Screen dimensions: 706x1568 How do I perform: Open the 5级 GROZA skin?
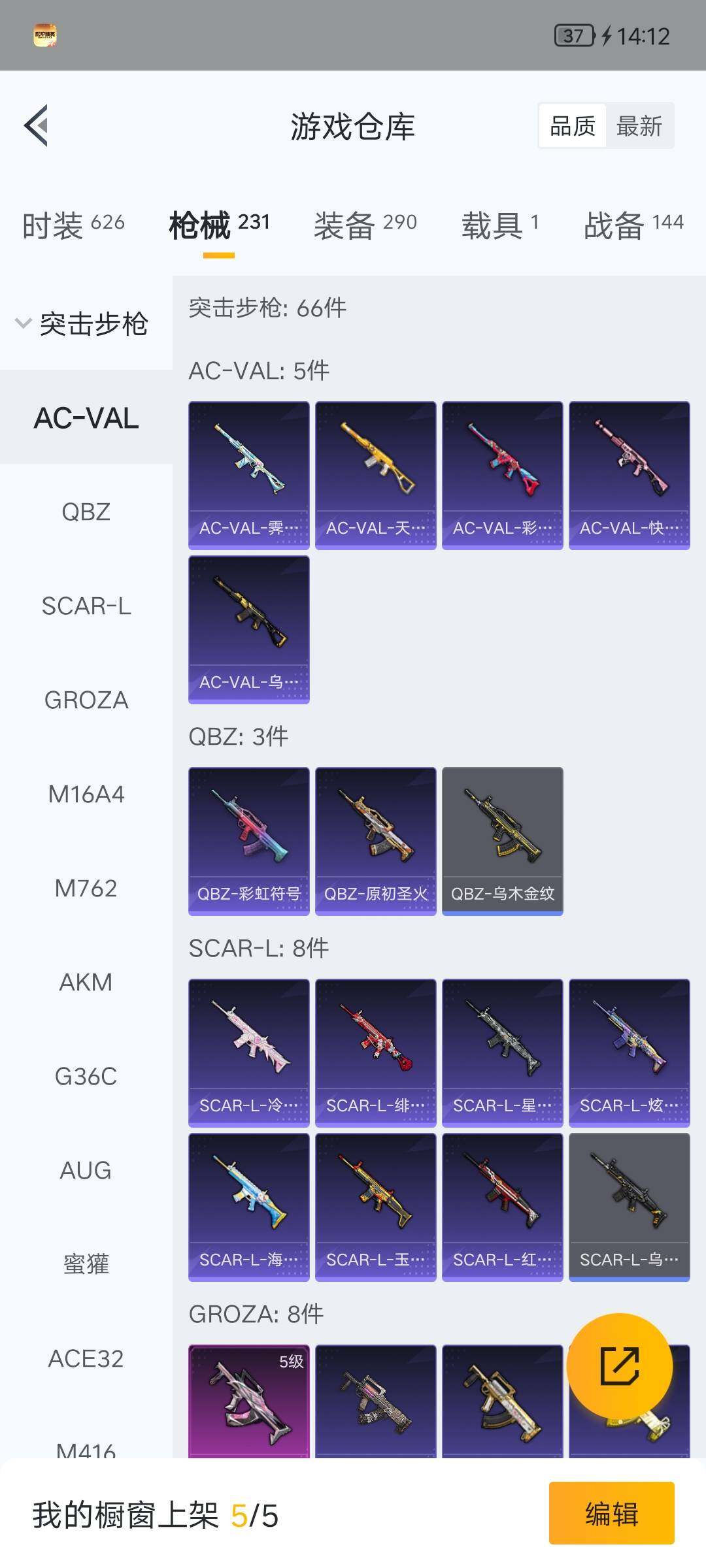pyautogui.click(x=248, y=1400)
